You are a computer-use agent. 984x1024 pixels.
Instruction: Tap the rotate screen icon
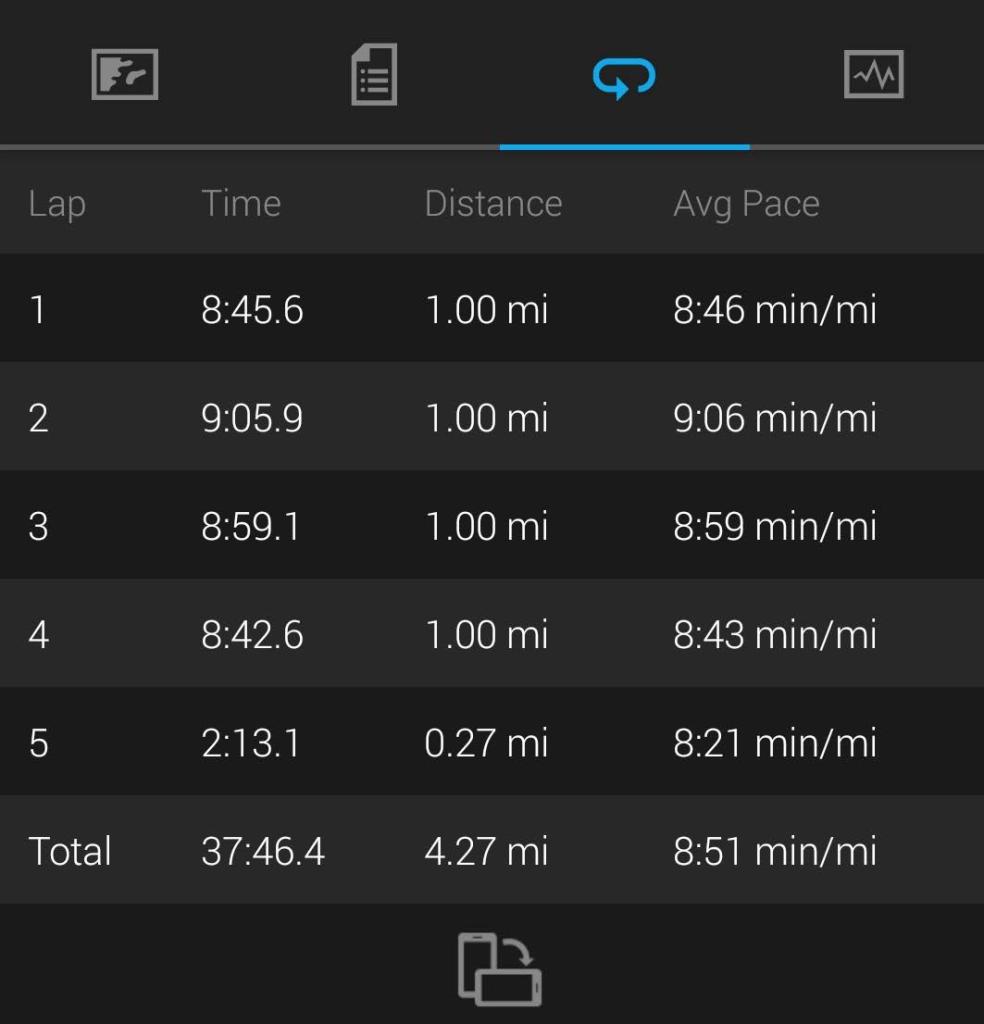[x=499, y=968]
